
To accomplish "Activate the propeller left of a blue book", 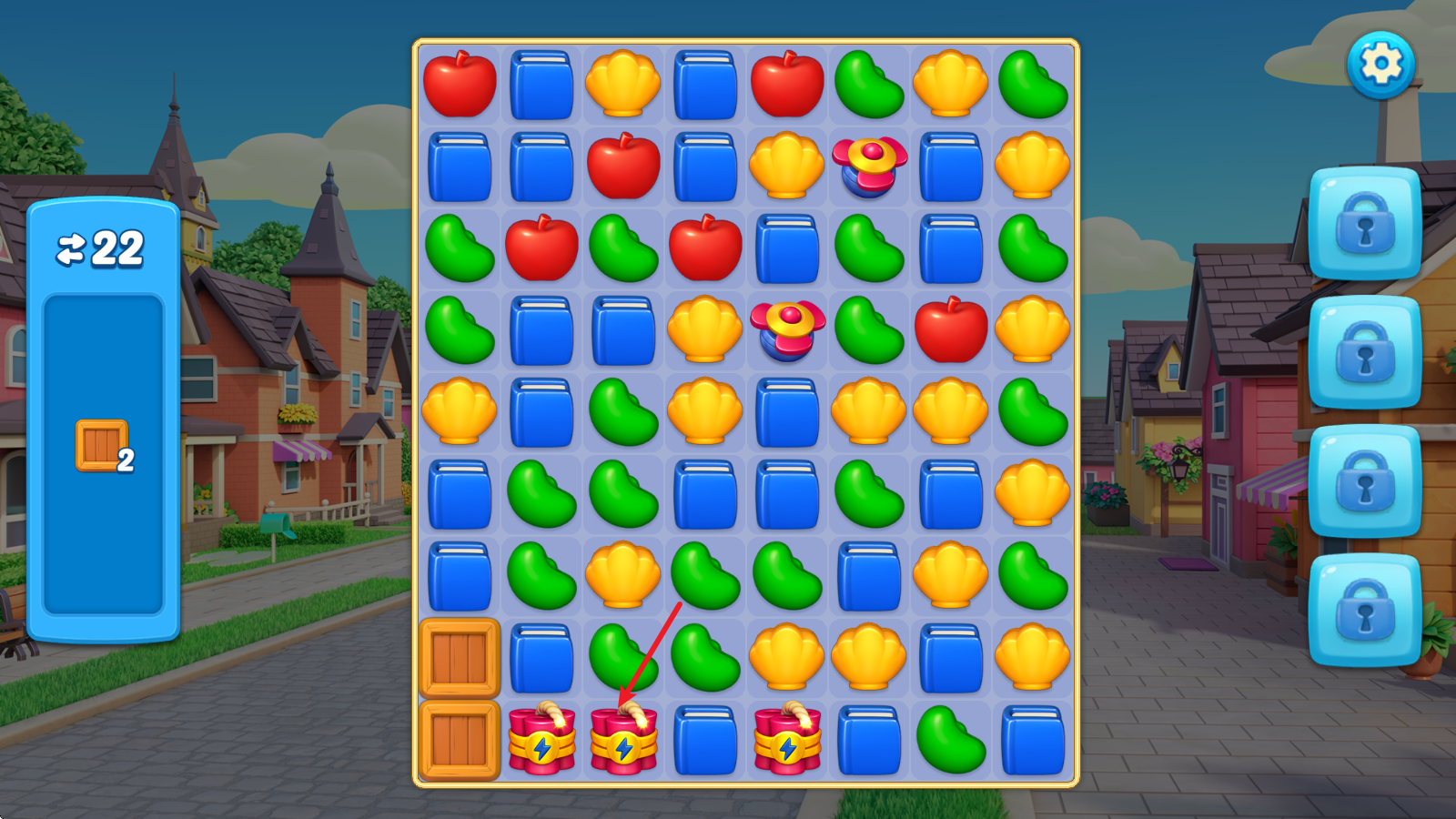I will (870, 167).
